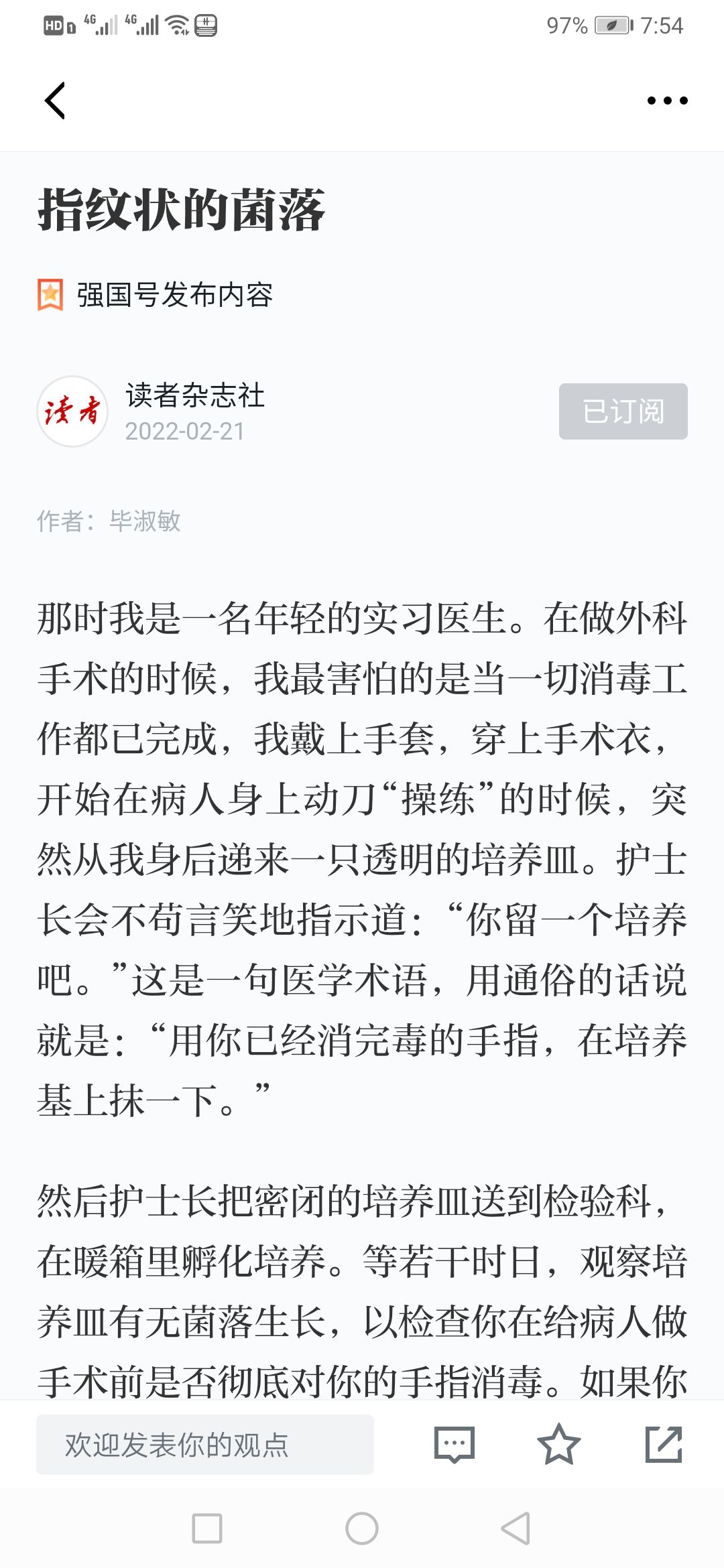Go back using the top-left arrow
This screenshot has height=1568, width=724.
pos(55,101)
